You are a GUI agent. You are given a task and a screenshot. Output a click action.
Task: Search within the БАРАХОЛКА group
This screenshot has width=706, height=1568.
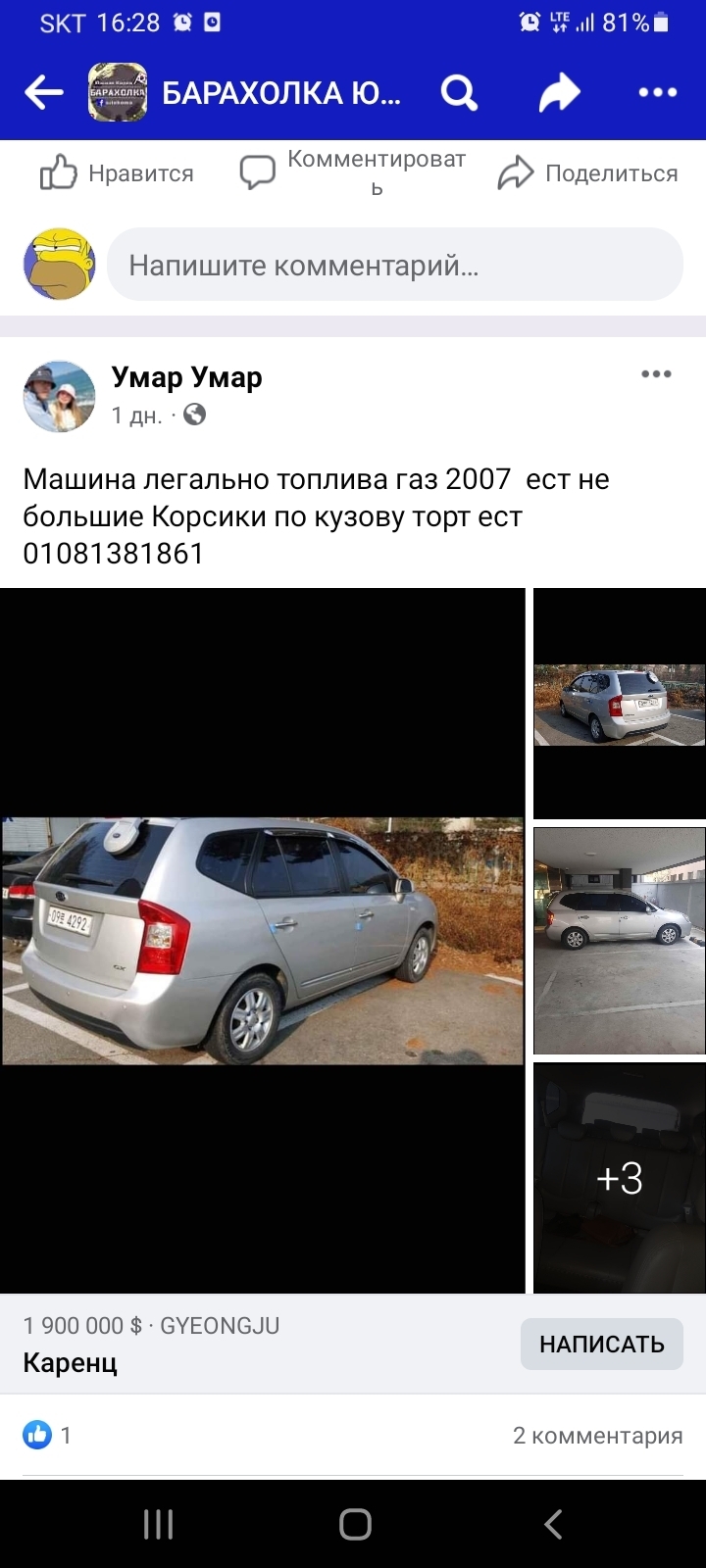point(458,93)
